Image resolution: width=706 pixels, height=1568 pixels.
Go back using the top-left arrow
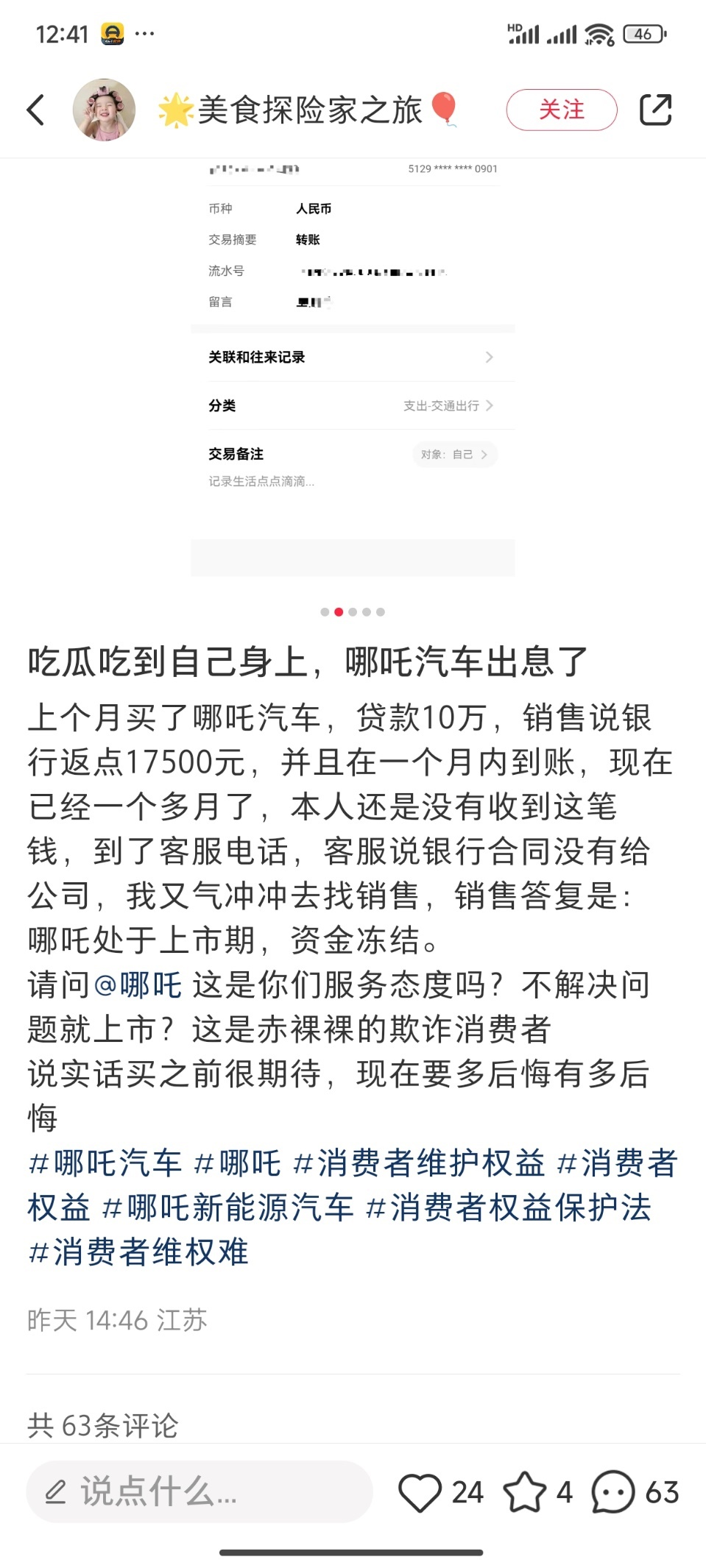[35, 110]
